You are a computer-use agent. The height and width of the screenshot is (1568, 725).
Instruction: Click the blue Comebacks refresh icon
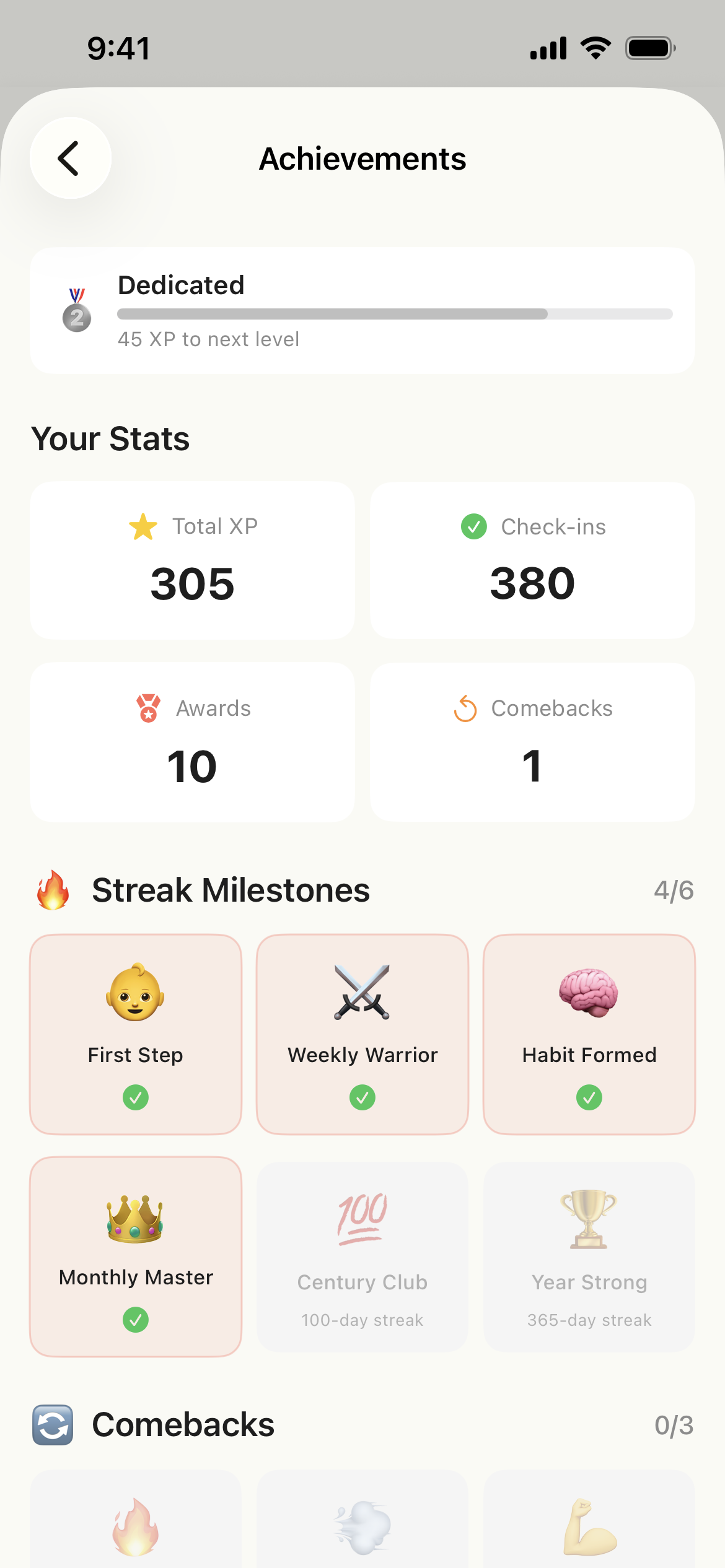[x=53, y=1425]
